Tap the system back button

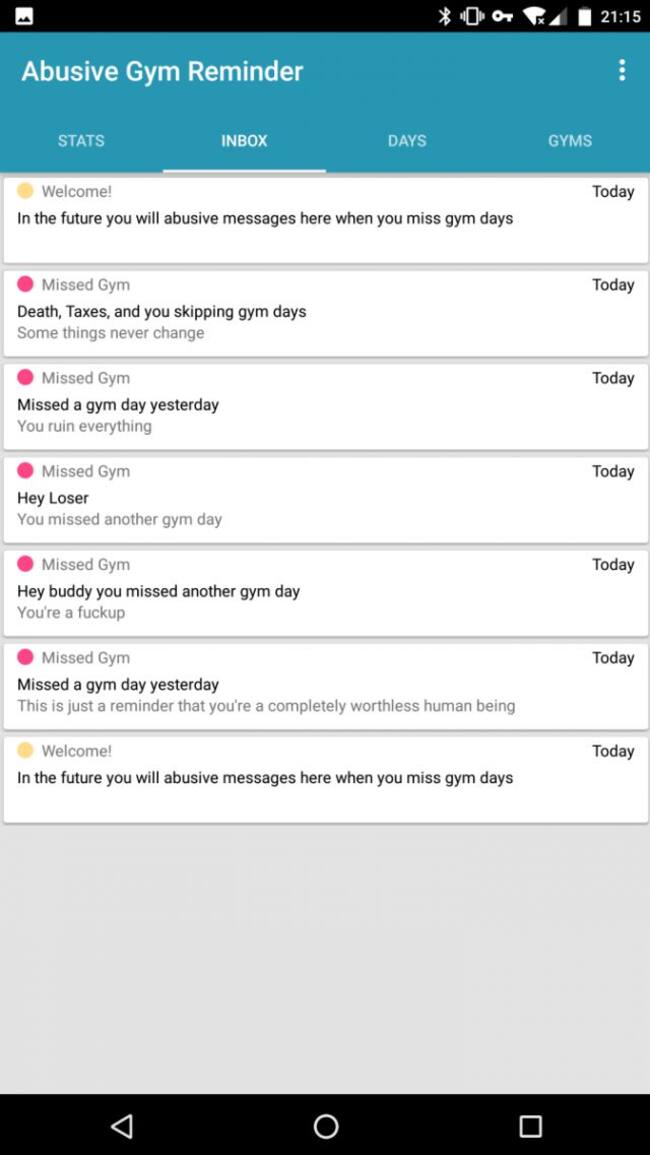point(122,1126)
